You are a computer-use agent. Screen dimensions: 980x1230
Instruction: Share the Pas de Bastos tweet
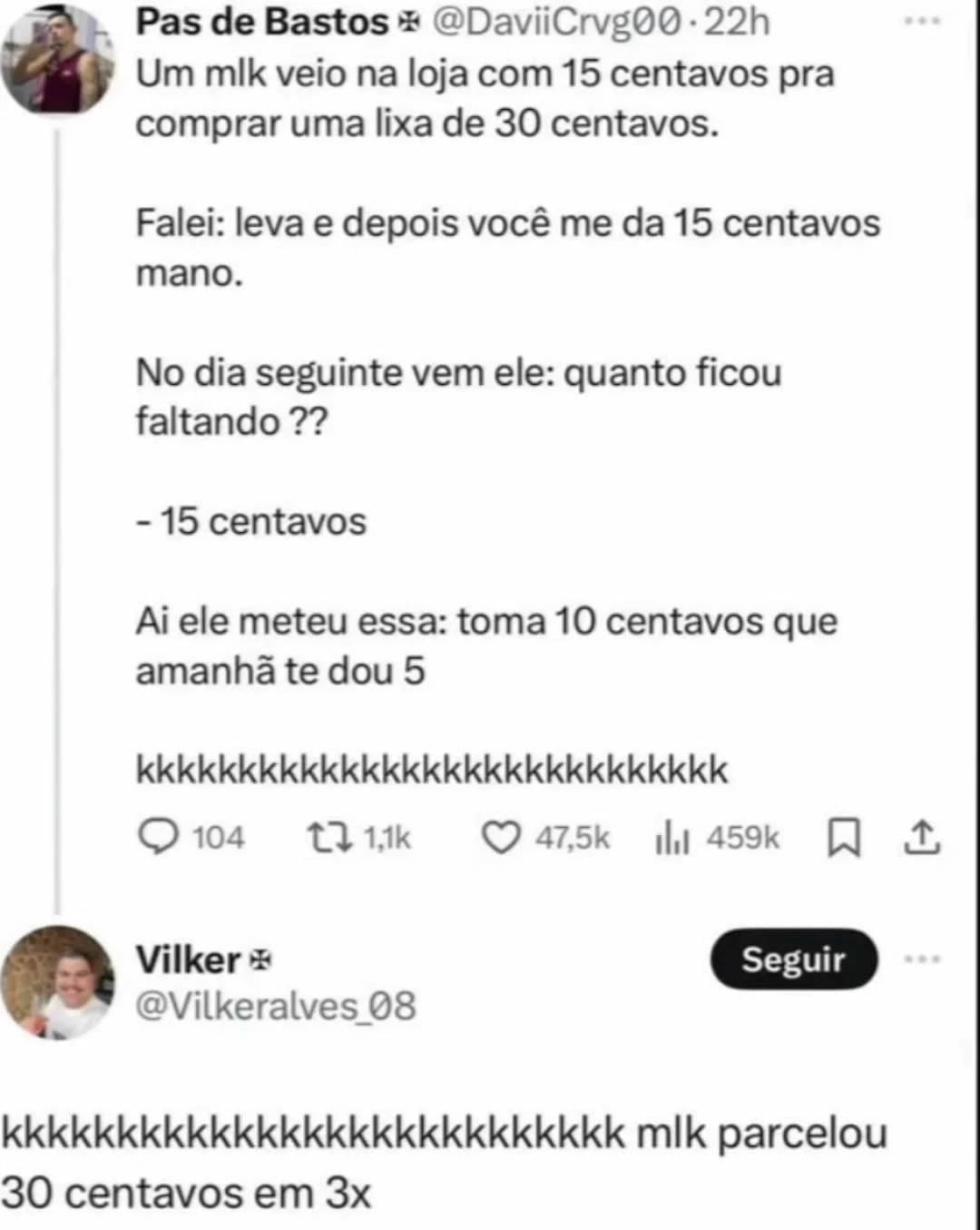tap(921, 837)
